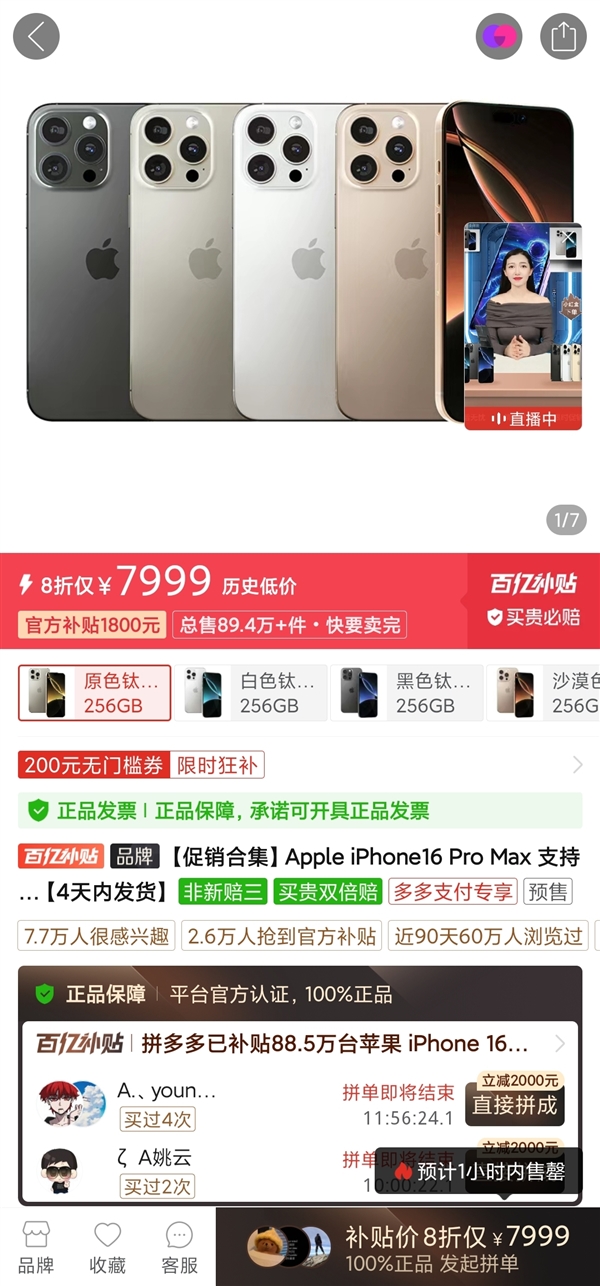
Task: Contact 客服 customer service
Action: click(180, 1245)
